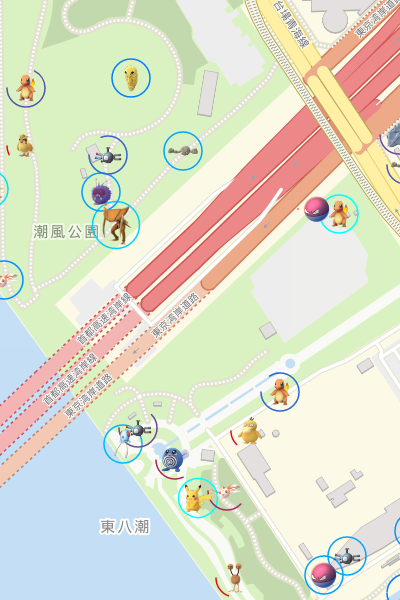The image size is (400, 600).
Task: Select the Psyduck marker
Action: (x=250, y=431)
